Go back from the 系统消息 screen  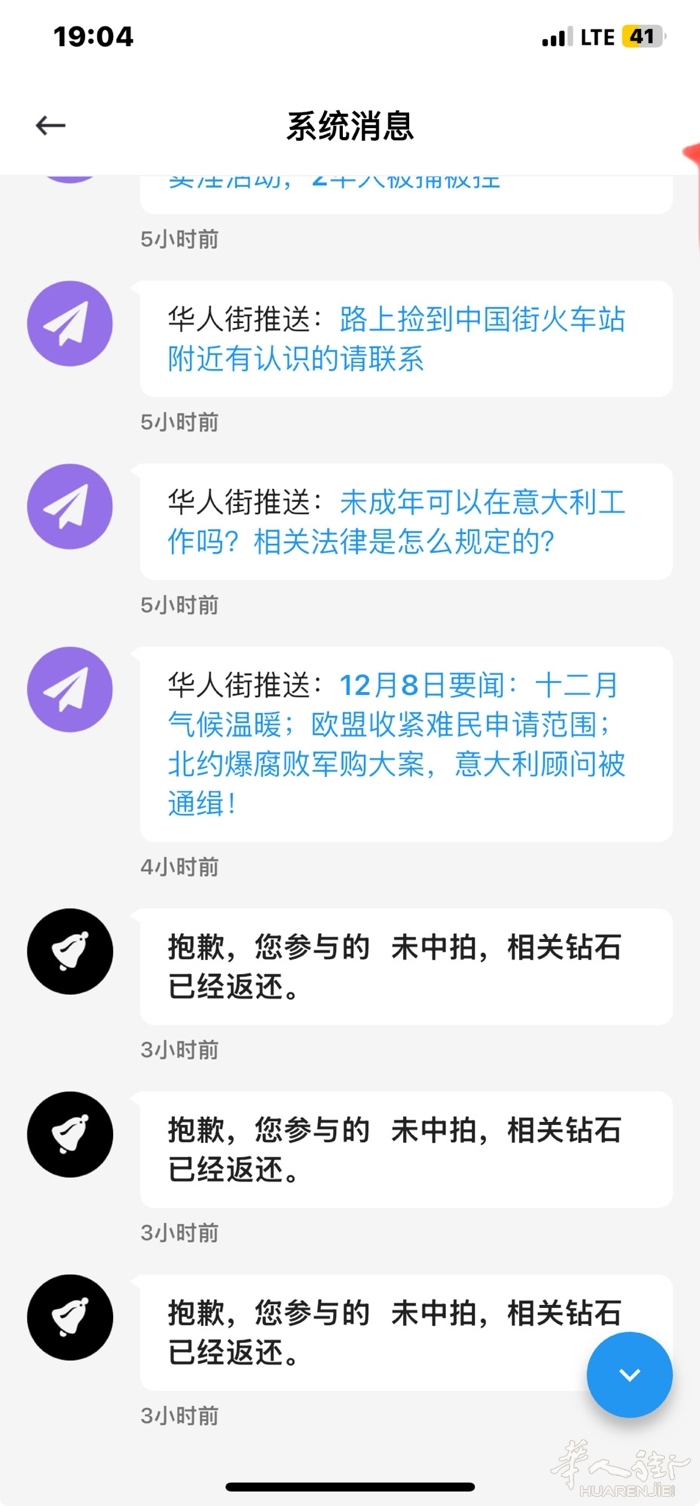pyautogui.click(x=50, y=125)
